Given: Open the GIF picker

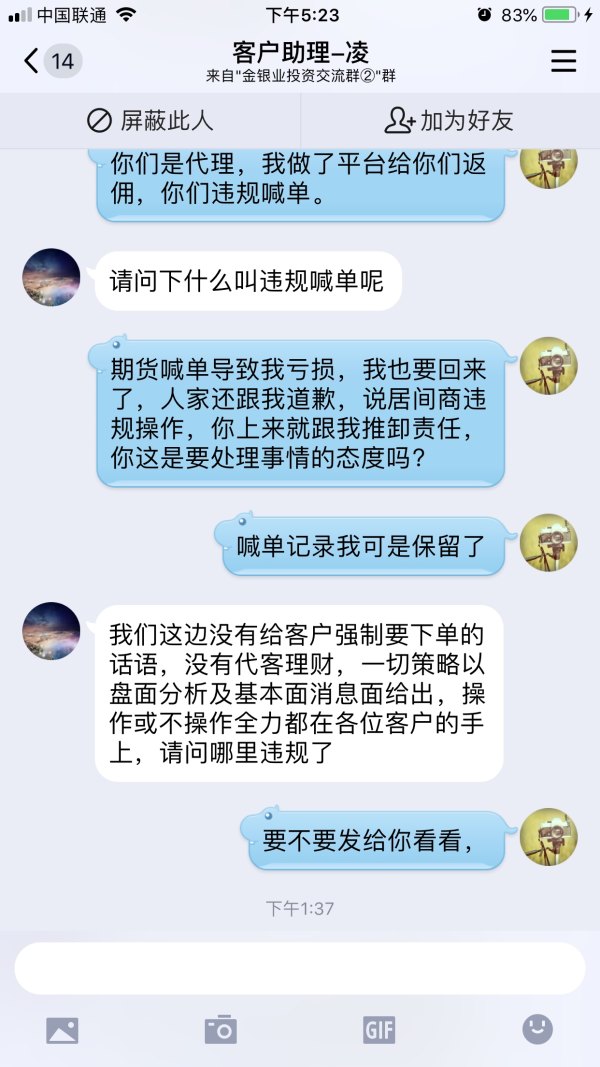Looking at the screenshot, I should pos(379,1029).
